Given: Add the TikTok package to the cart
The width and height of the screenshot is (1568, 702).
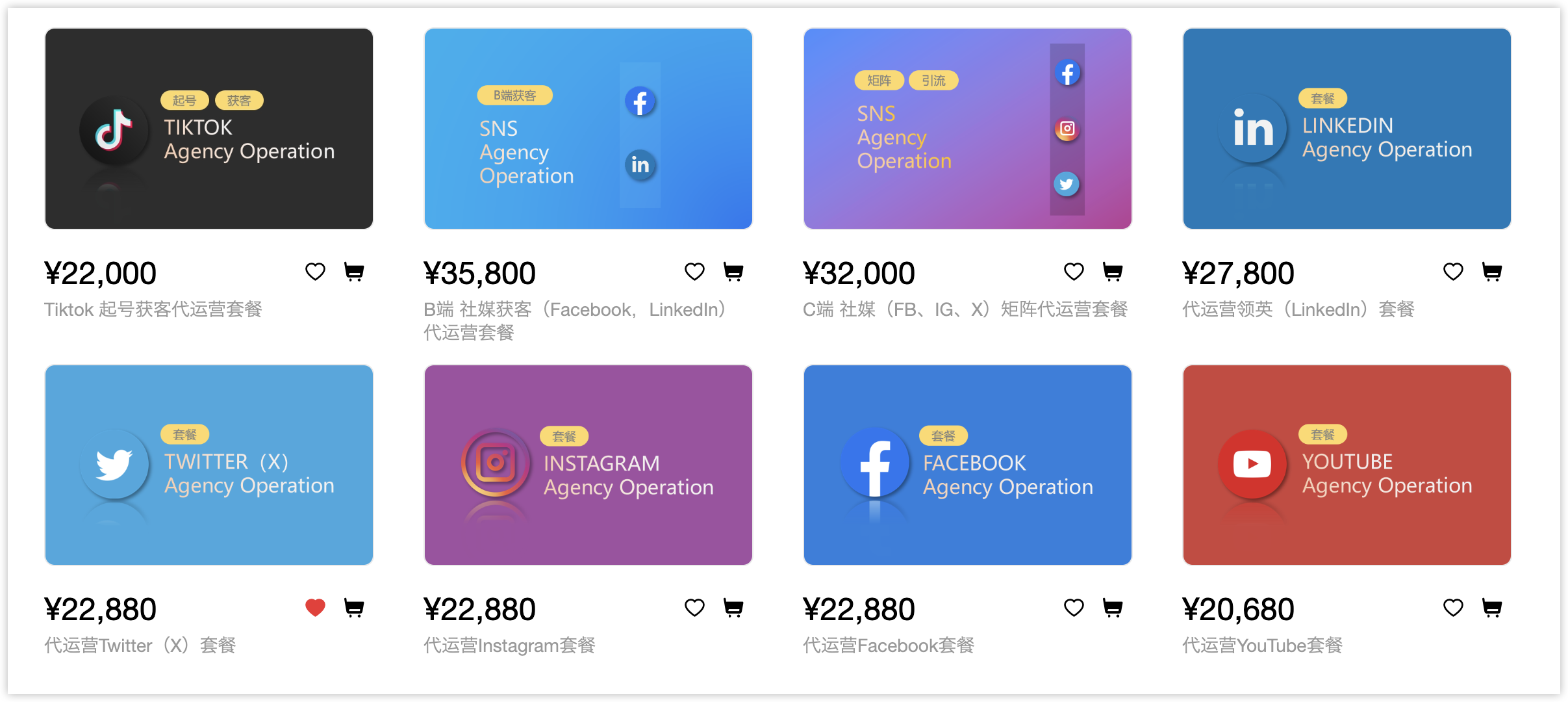Looking at the screenshot, I should coord(354,272).
